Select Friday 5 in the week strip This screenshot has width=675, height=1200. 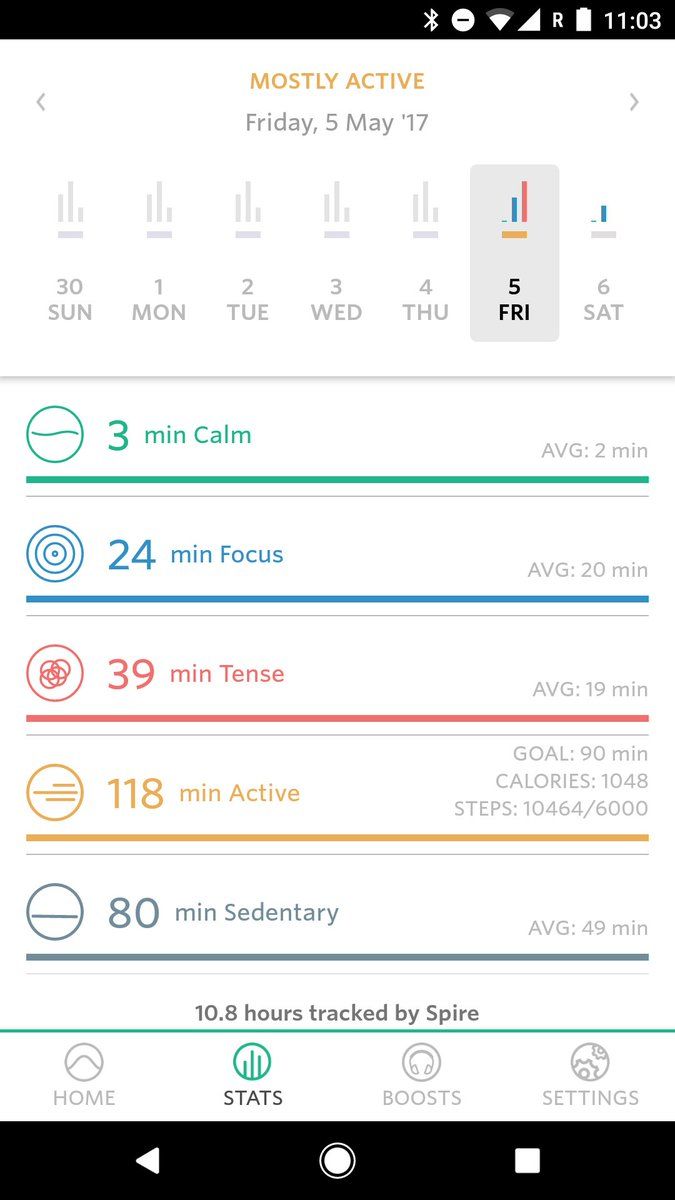coord(514,255)
